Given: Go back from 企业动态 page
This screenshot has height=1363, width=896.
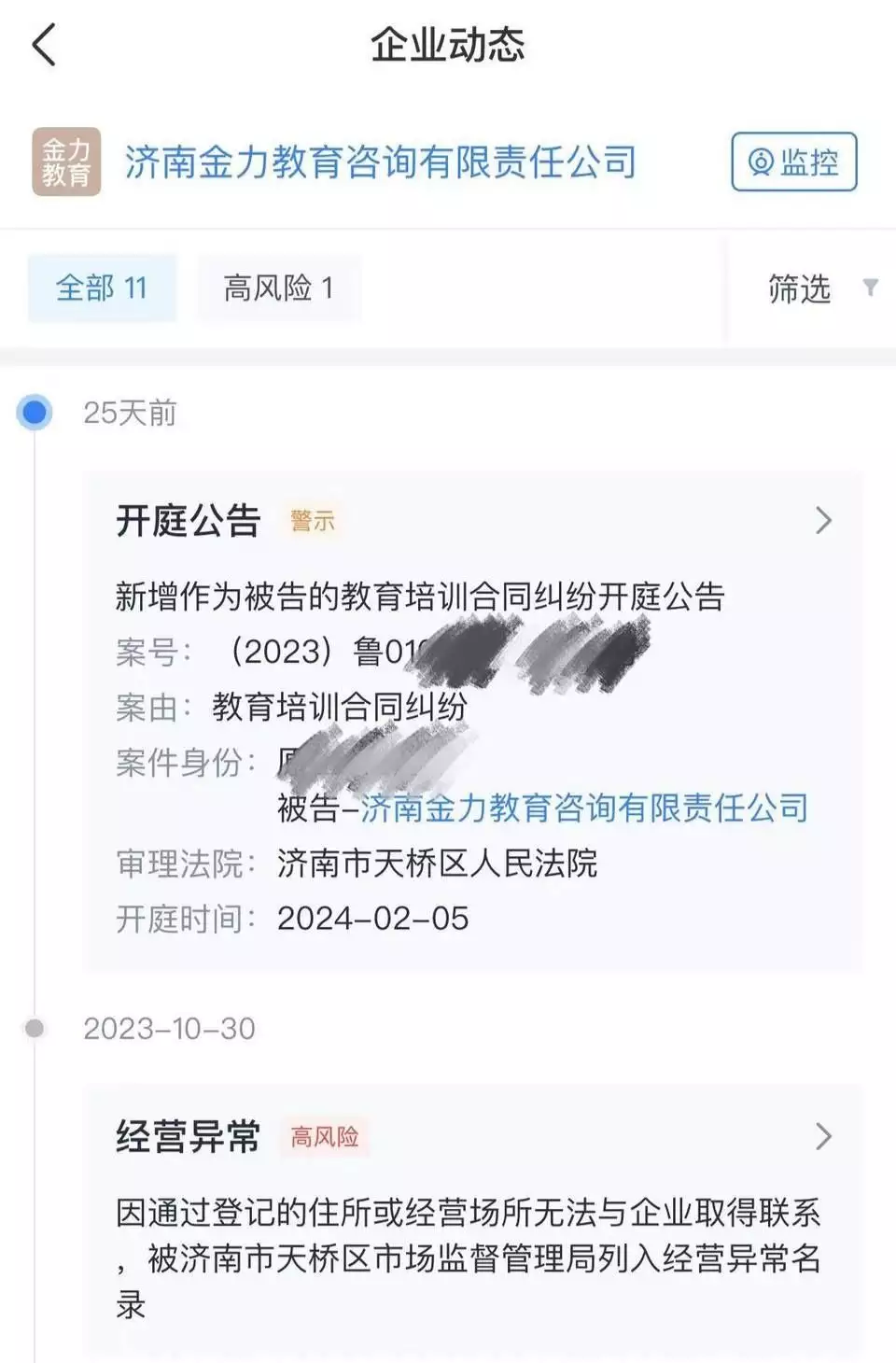Looking at the screenshot, I should pos(45,45).
